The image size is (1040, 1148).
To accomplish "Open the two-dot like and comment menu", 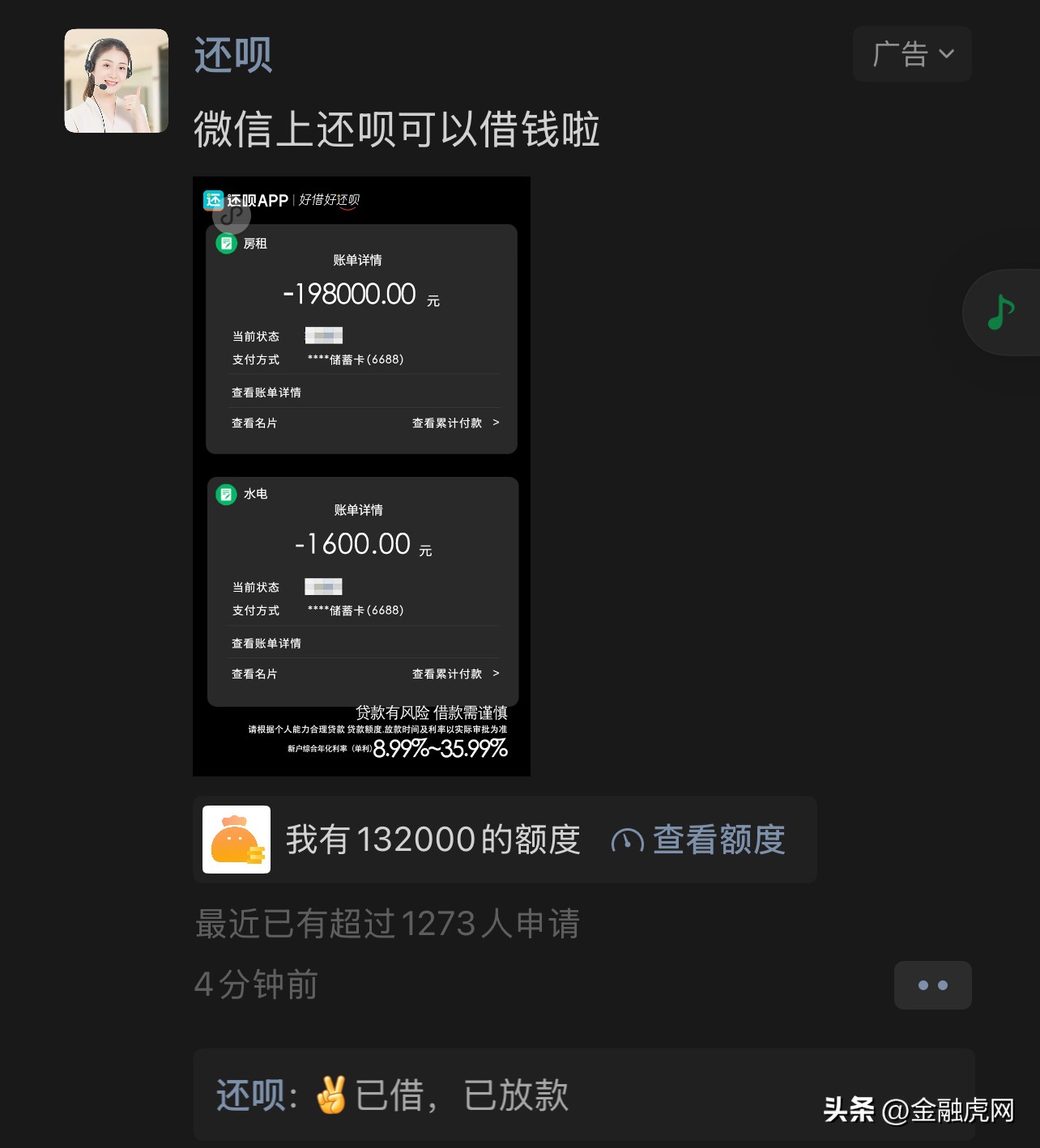I will (932, 985).
